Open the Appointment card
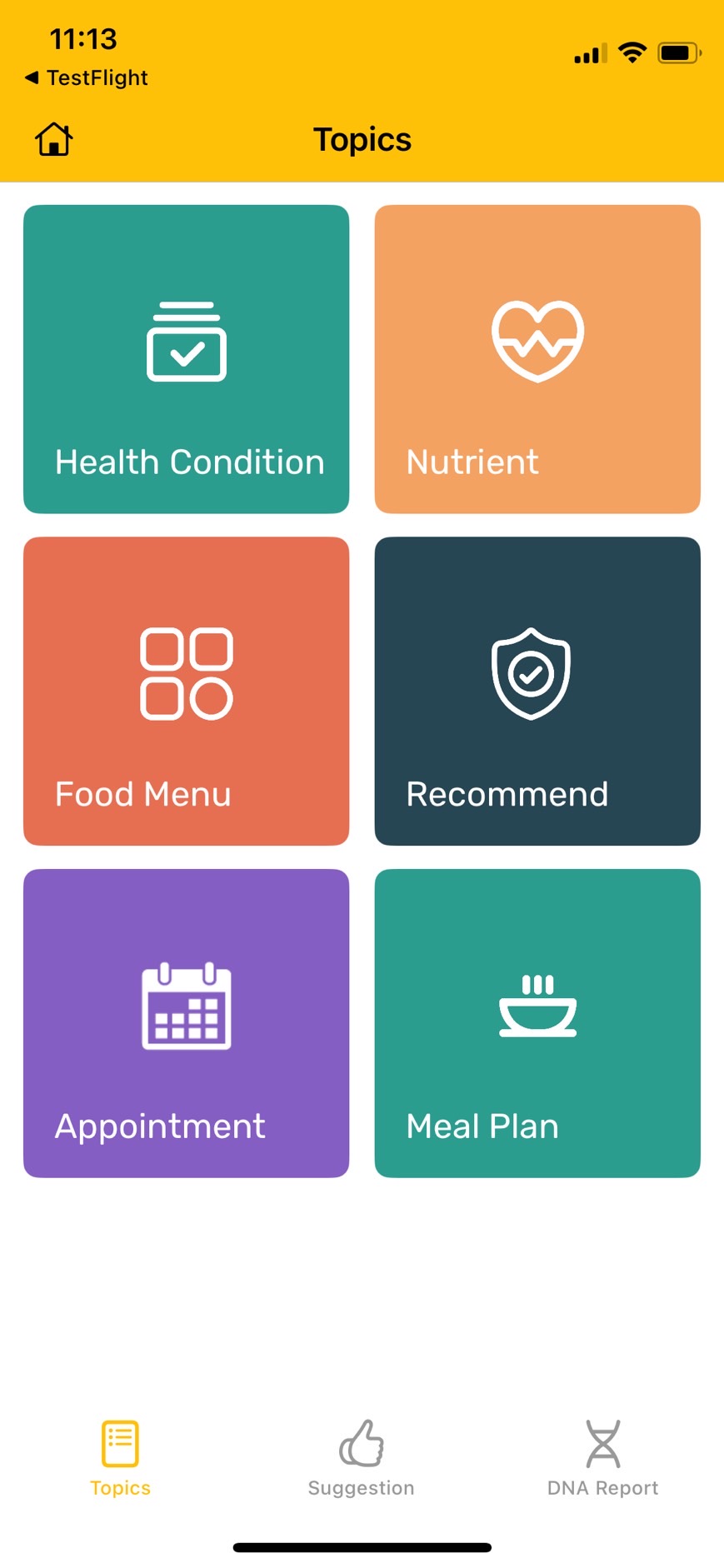 coord(186,1023)
